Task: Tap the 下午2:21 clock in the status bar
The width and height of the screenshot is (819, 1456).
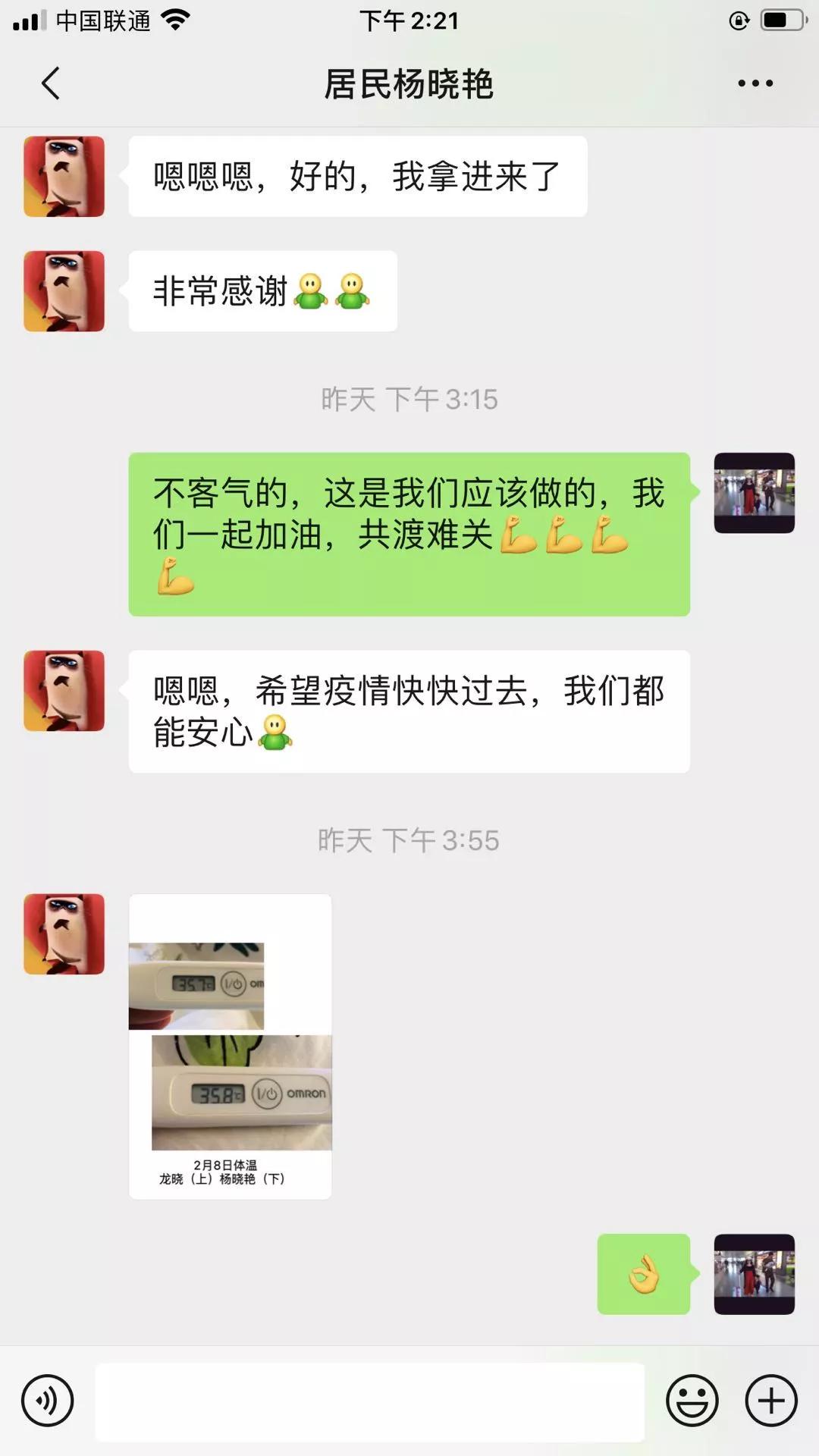Action: [x=409, y=20]
